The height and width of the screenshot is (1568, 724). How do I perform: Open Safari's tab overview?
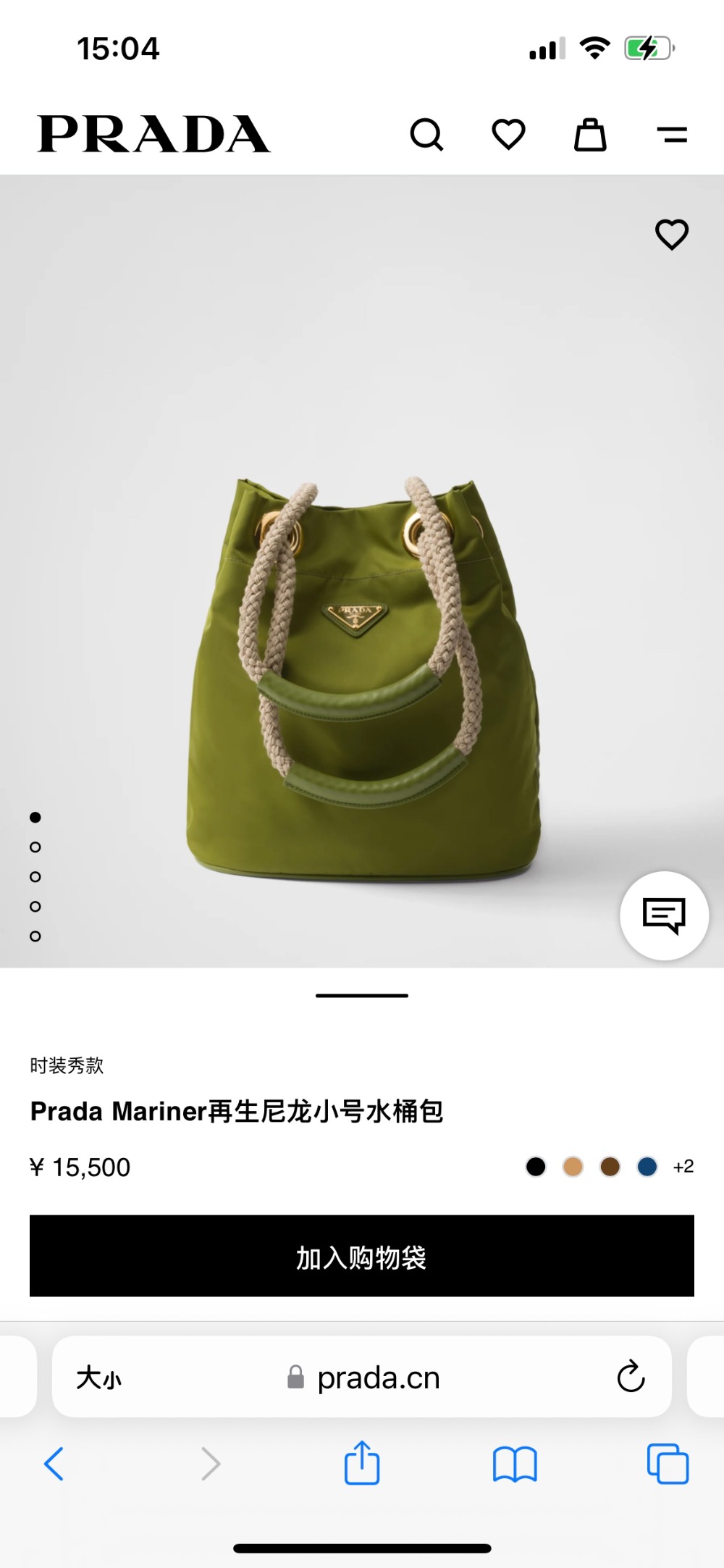pyautogui.click(x=668, y=1464)
